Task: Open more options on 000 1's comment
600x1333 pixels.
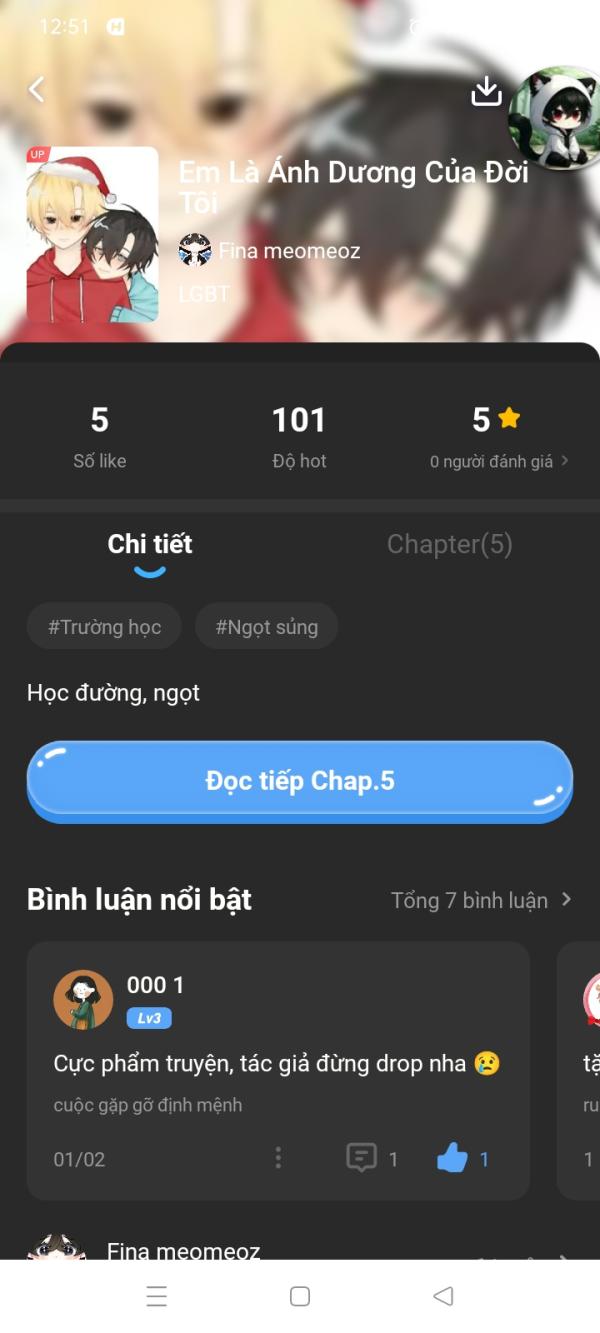Action: [278, 1158]
